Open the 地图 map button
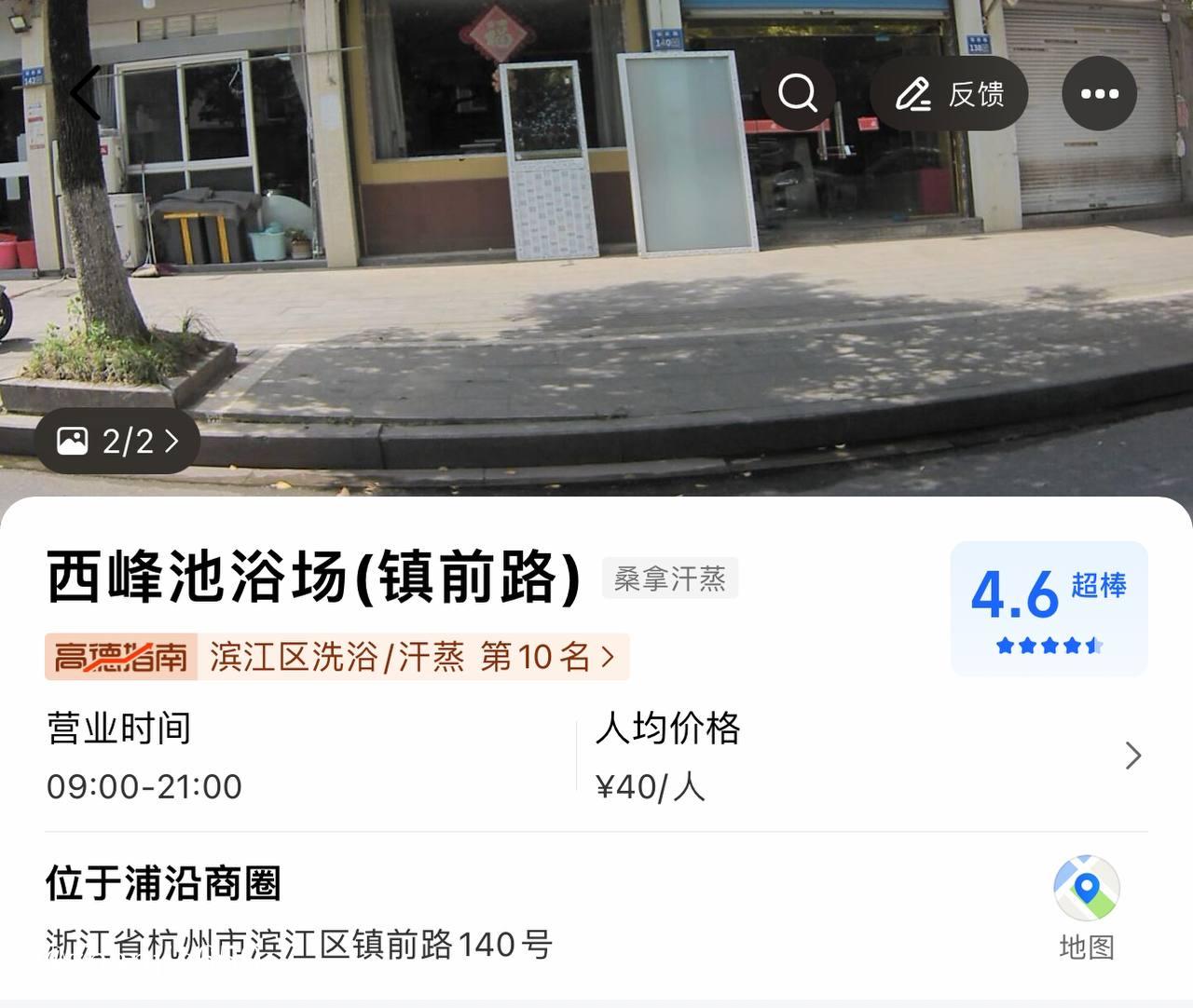Image resolution: width=1193 pixels, height=1008 pixels. pos(1086,907)
